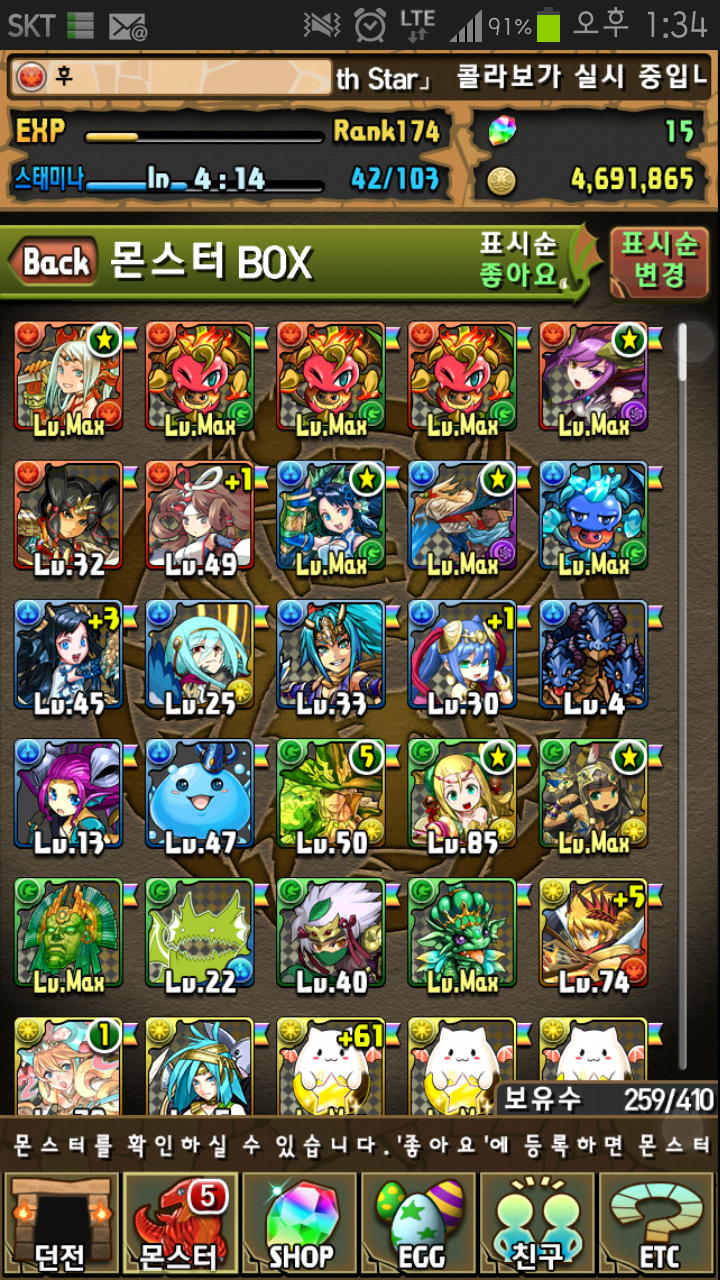The height and width of the screenshot is (1280, 720).
Task: Open the Lv.45 water monster with +3
Action: (68, 656)
